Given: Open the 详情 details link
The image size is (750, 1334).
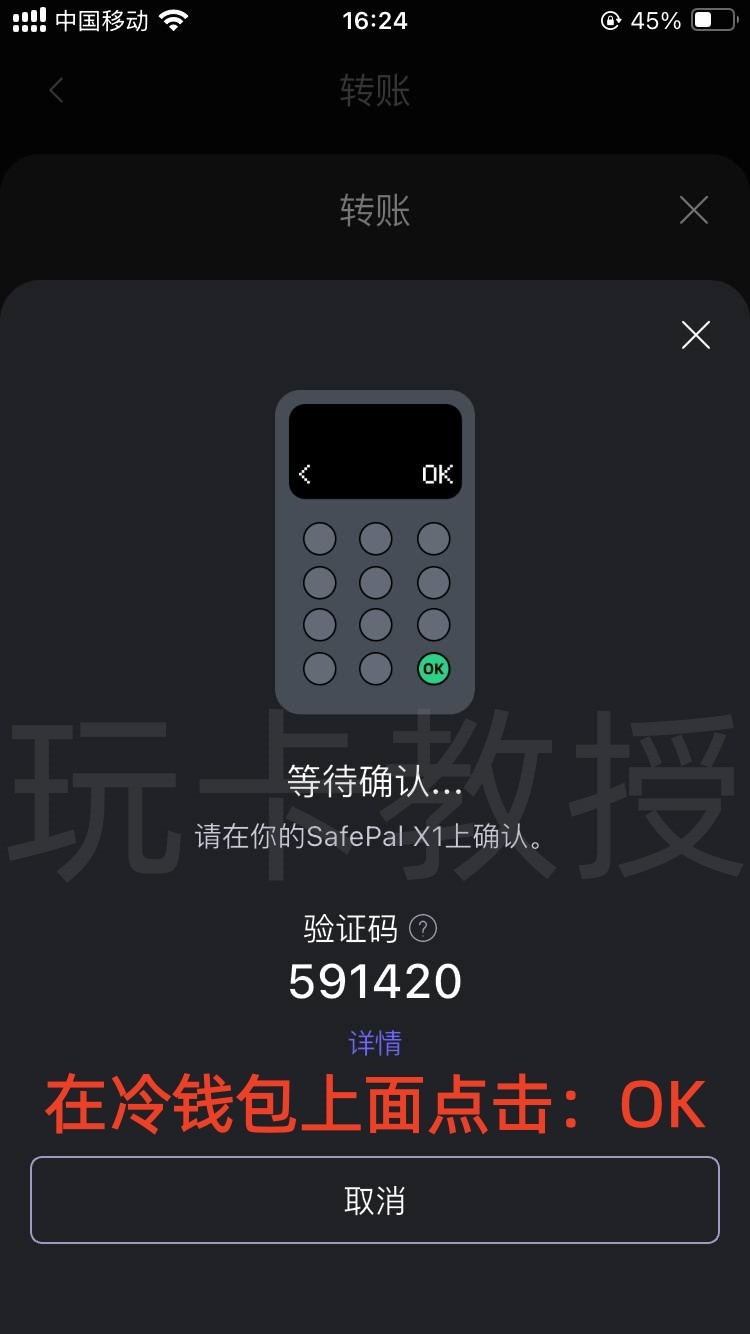Looking at the screenshot, I should pos(375,1043).
